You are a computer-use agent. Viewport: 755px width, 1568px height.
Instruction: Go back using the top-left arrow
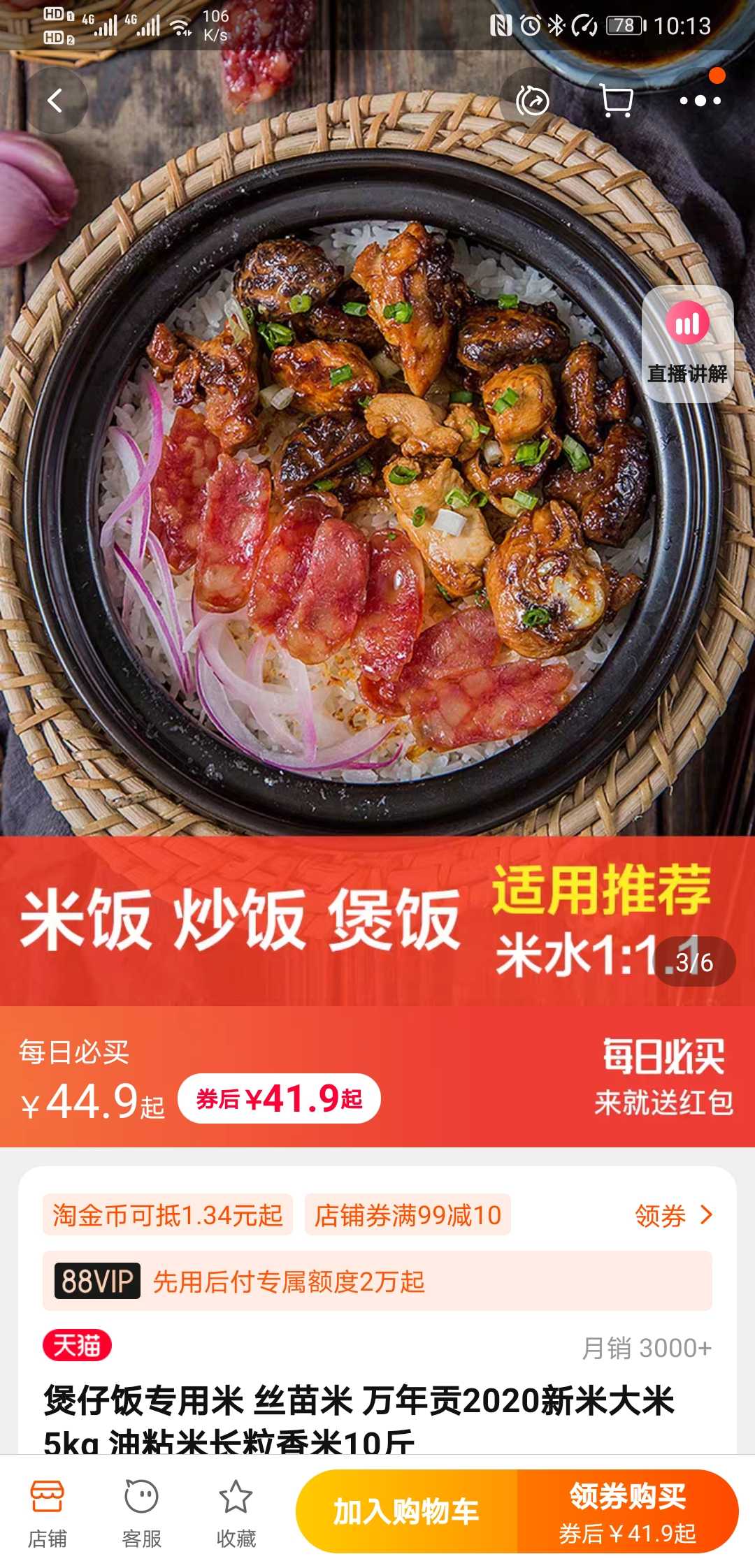(x=55, y=101)
